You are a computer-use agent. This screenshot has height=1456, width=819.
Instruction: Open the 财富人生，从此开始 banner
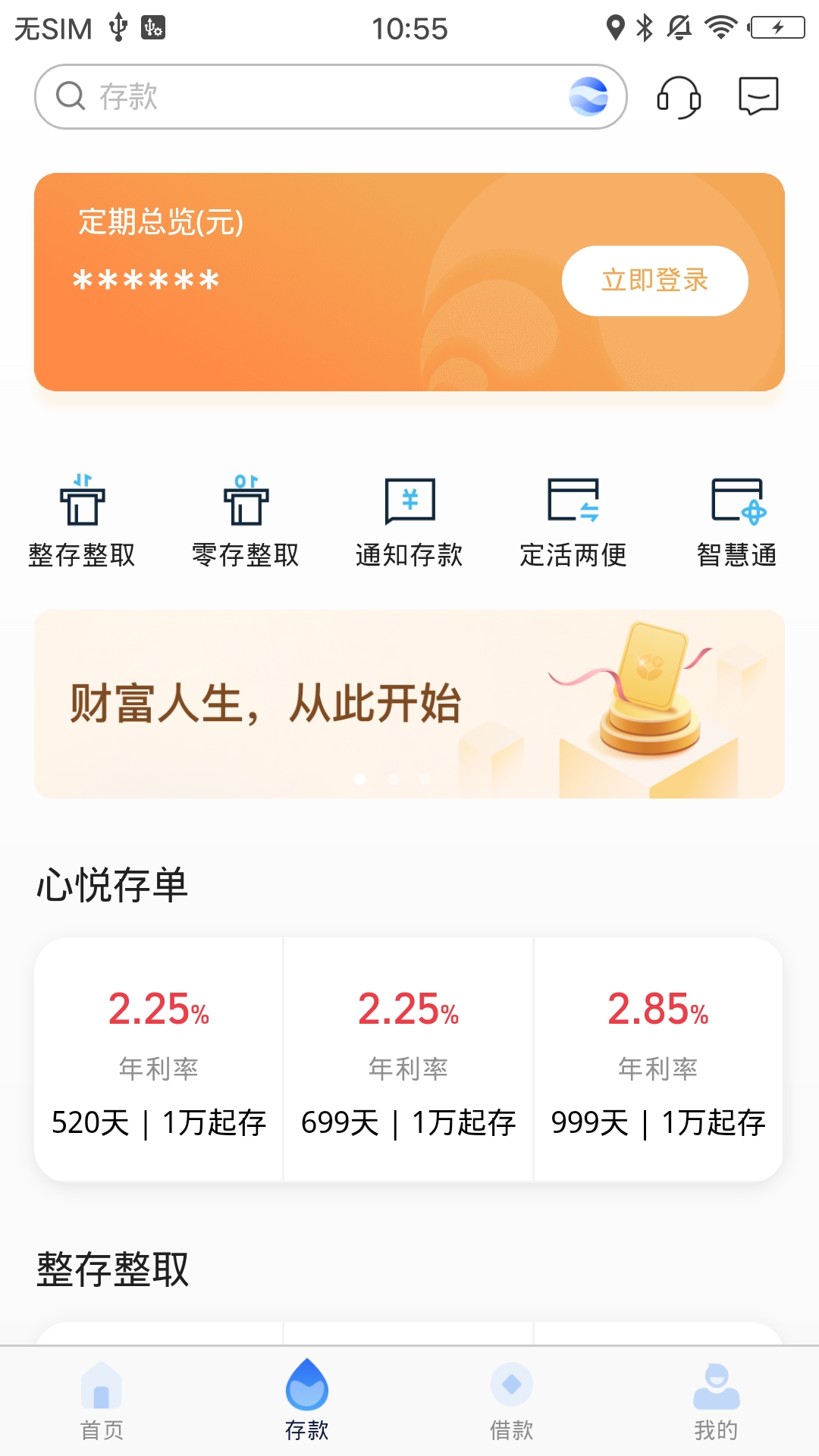409,704
